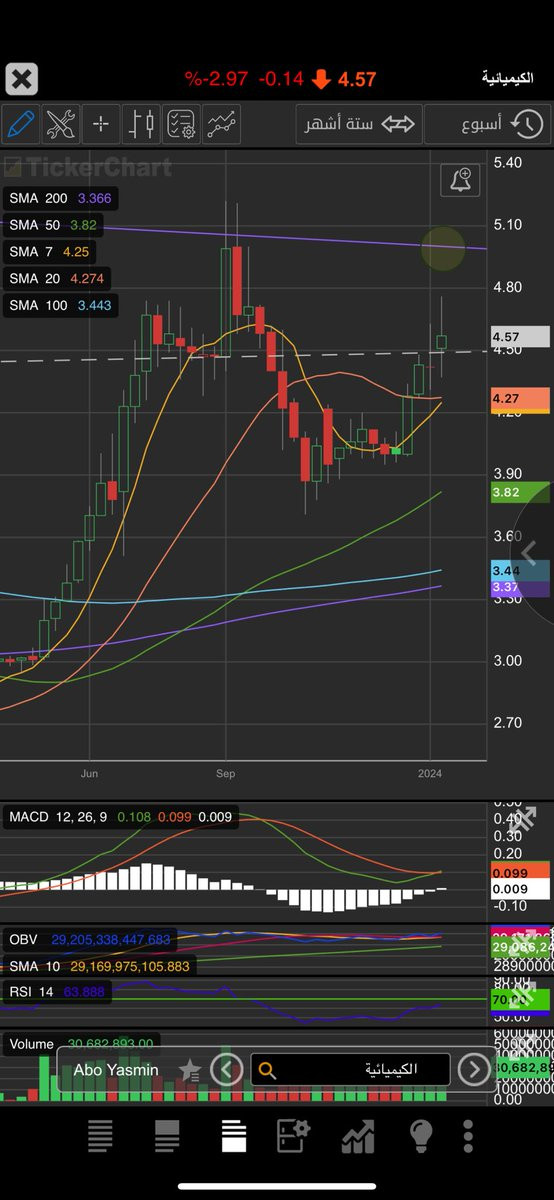The image size is (554, 1200).
Task: Close the chart with the X button
Action: pyautogui.click(x=22, y=79)
